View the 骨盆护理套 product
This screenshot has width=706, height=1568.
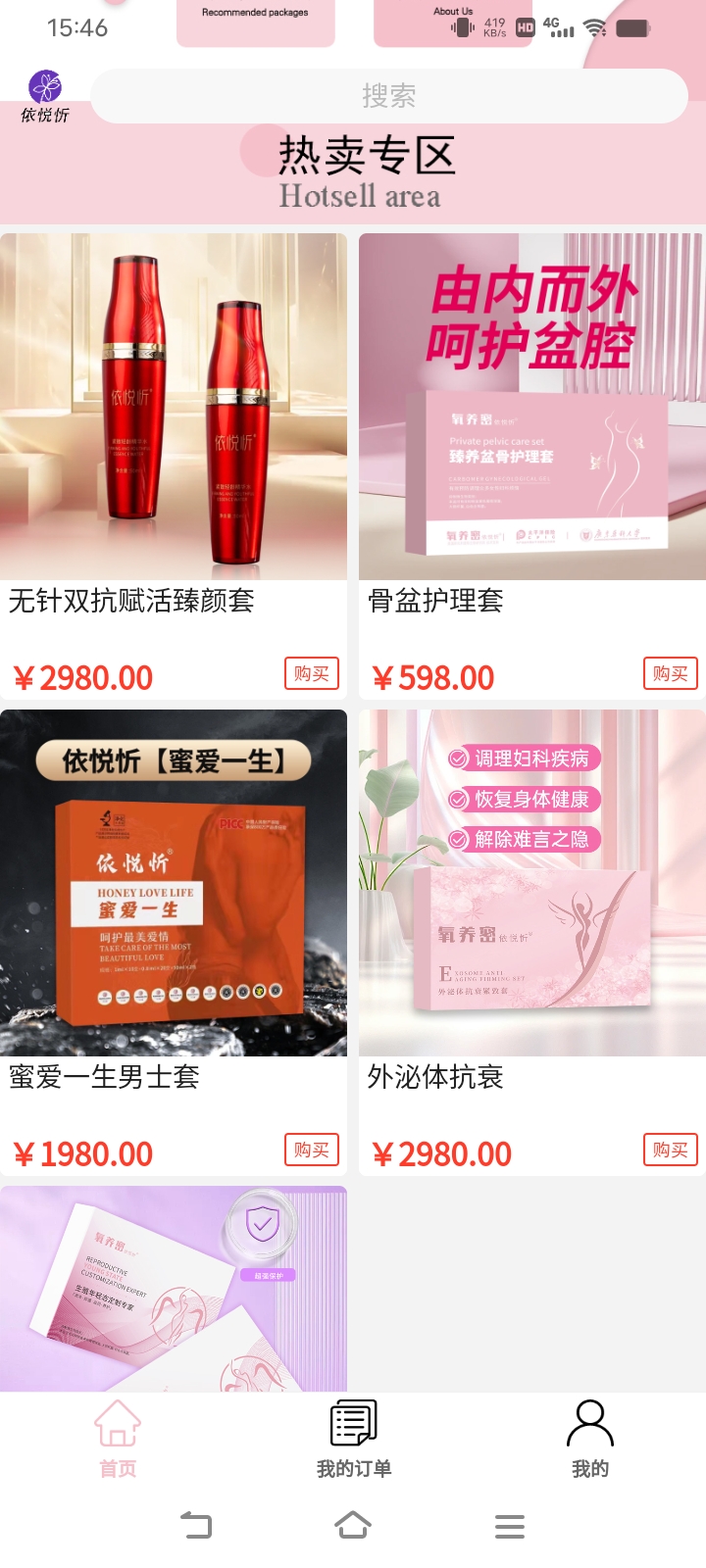tap(531, 407)
